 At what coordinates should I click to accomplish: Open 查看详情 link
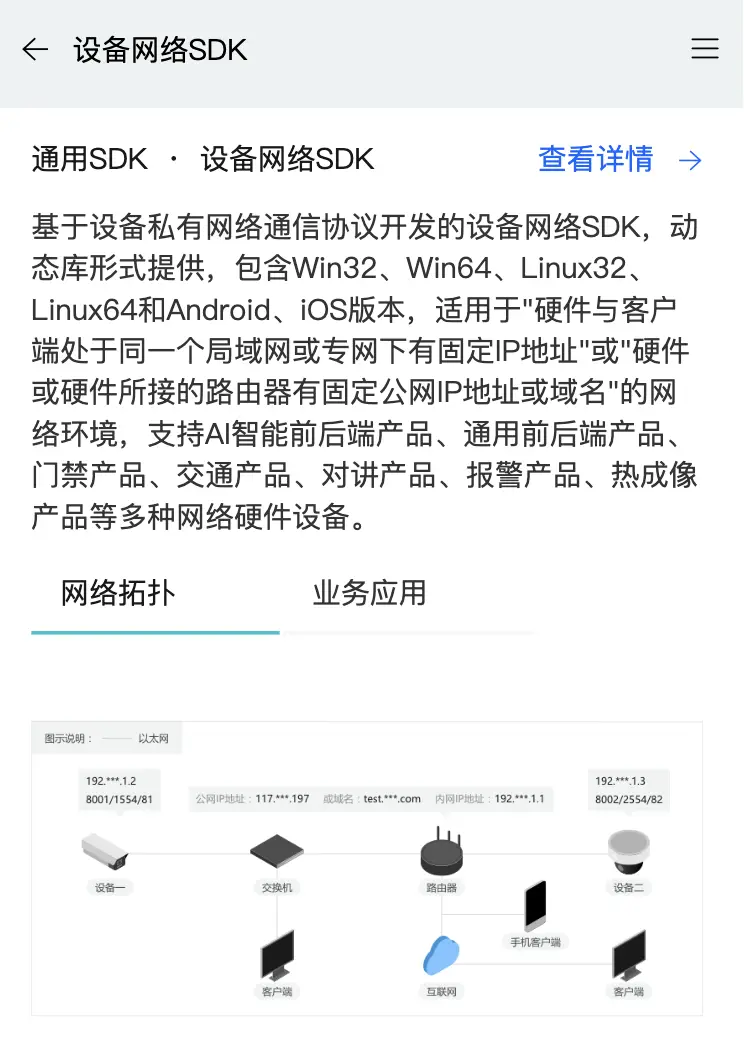[x=619, y=159]
